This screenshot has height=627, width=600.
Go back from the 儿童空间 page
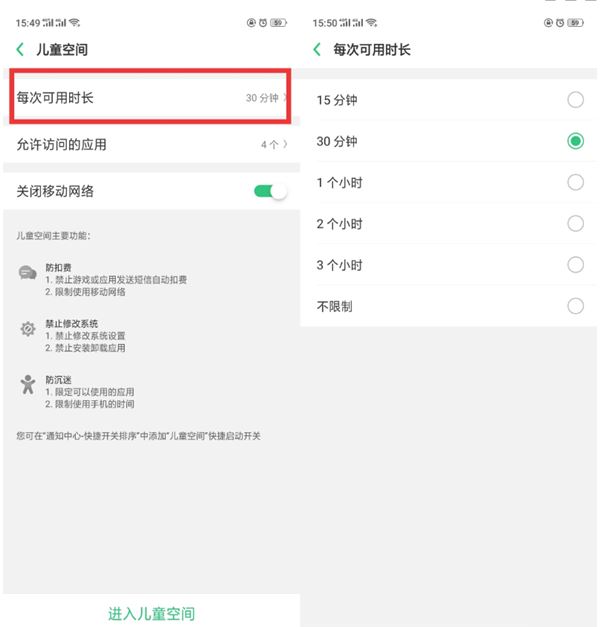20,49
